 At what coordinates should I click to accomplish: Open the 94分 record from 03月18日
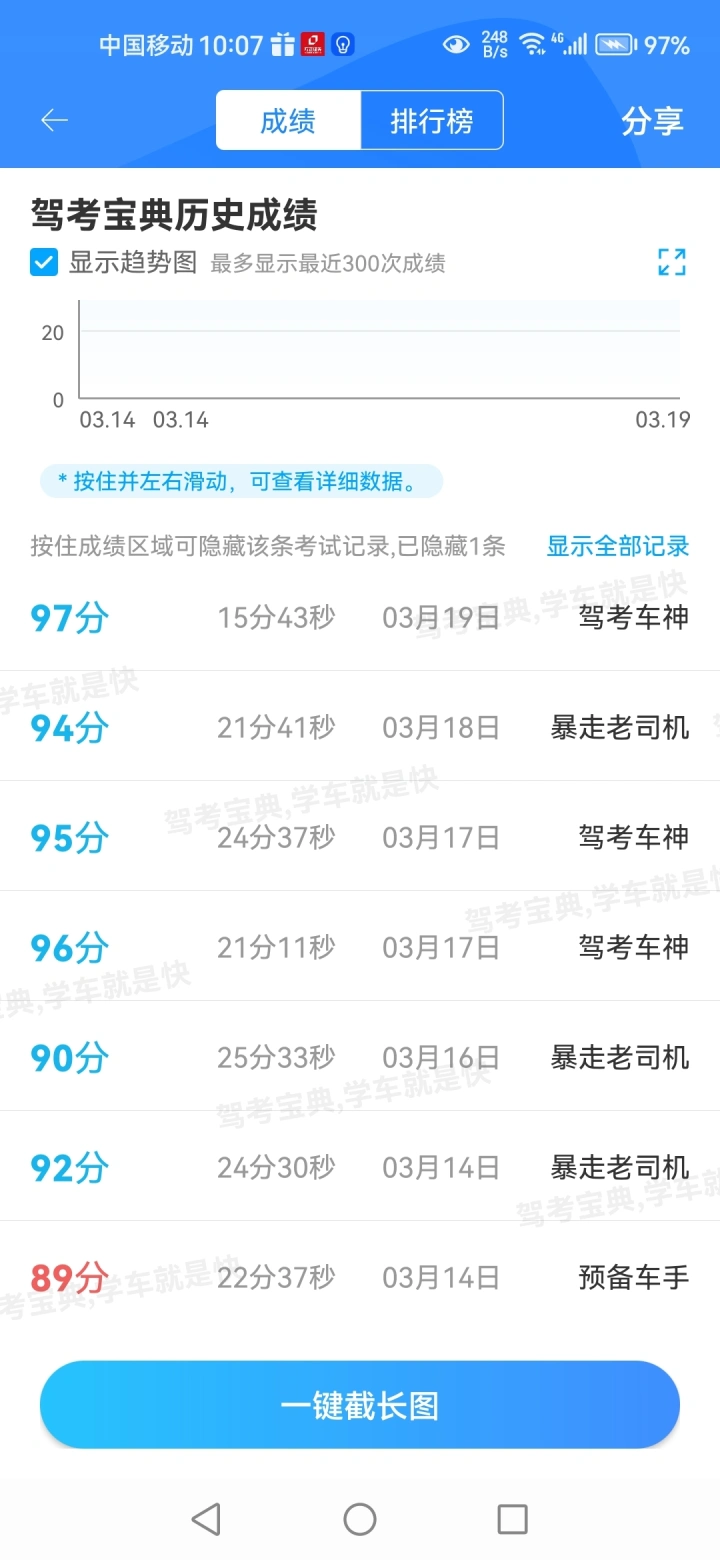tap(360, 726)
